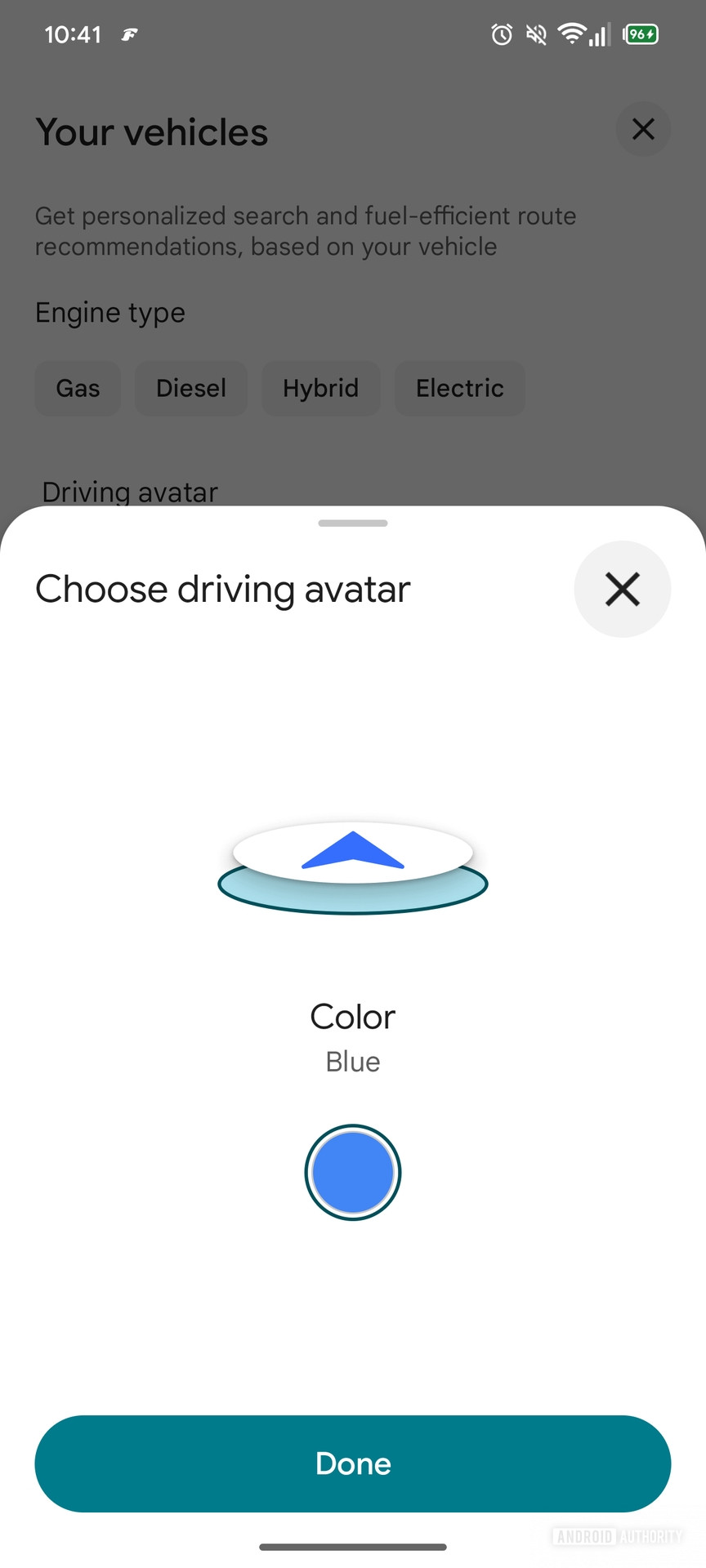Image resolution: width=706 pixels, height=1568 pixels.
Task: Choose the Electric engine type
Action: coord(459,389)
